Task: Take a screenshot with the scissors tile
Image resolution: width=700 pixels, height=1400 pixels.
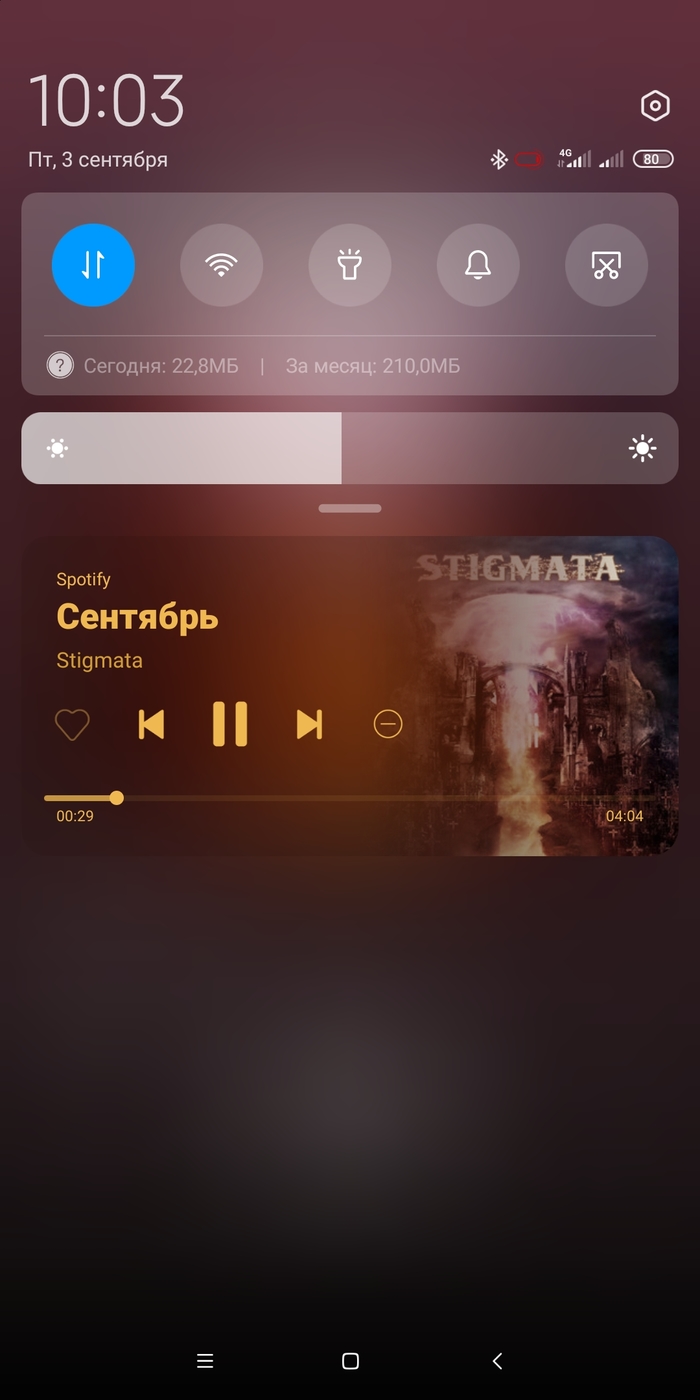Action: click(606, 265)
